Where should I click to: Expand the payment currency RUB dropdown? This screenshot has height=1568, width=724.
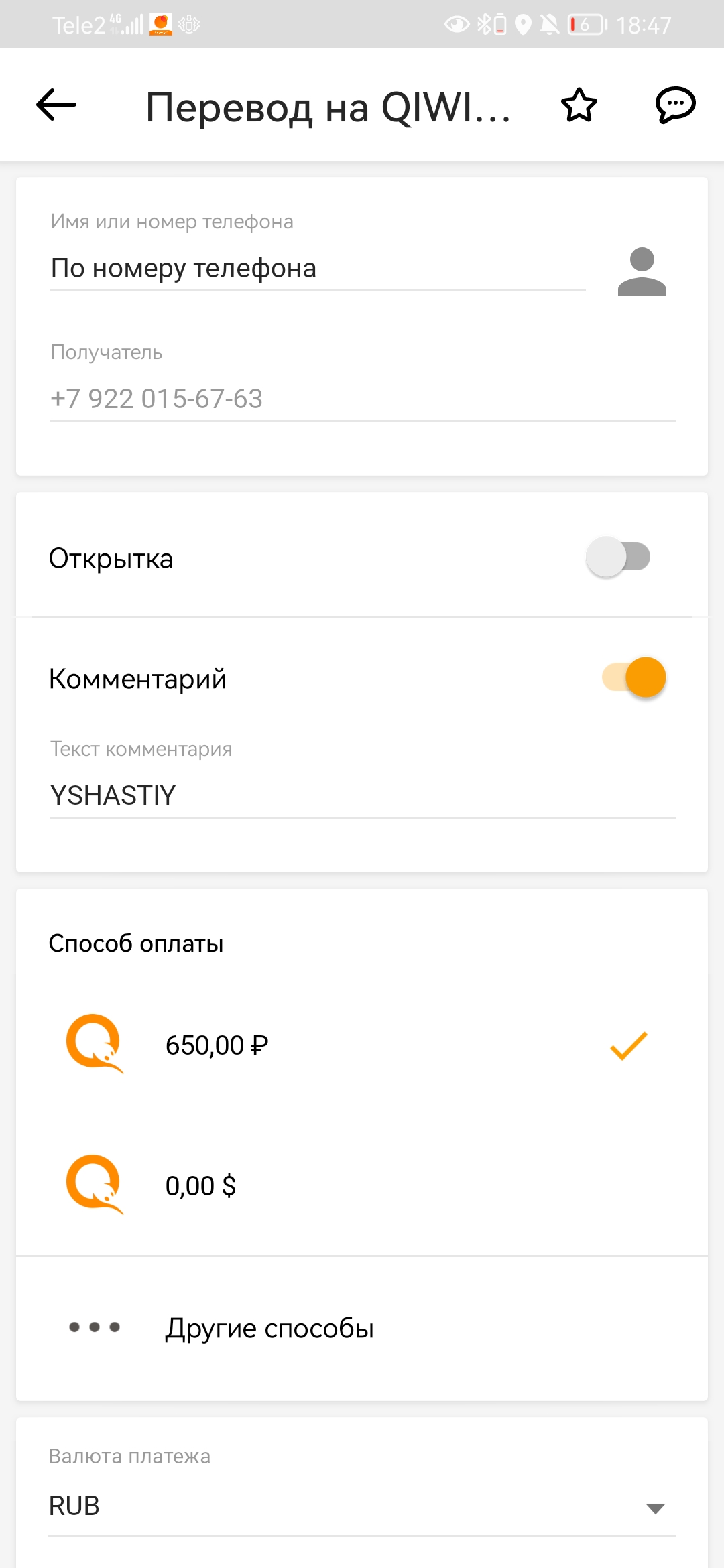point(362,1506)
